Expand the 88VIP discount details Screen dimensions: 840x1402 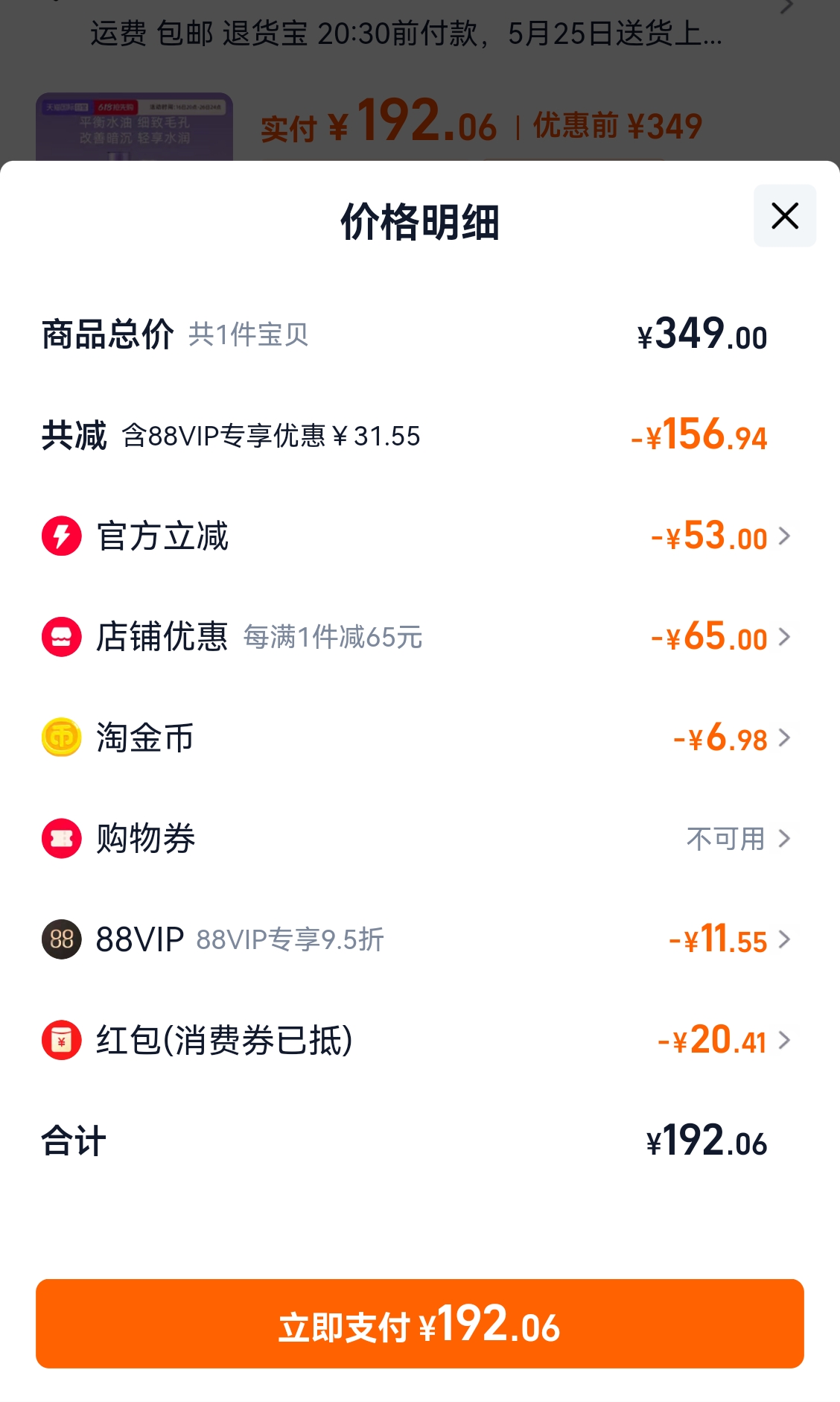point(420,939)
